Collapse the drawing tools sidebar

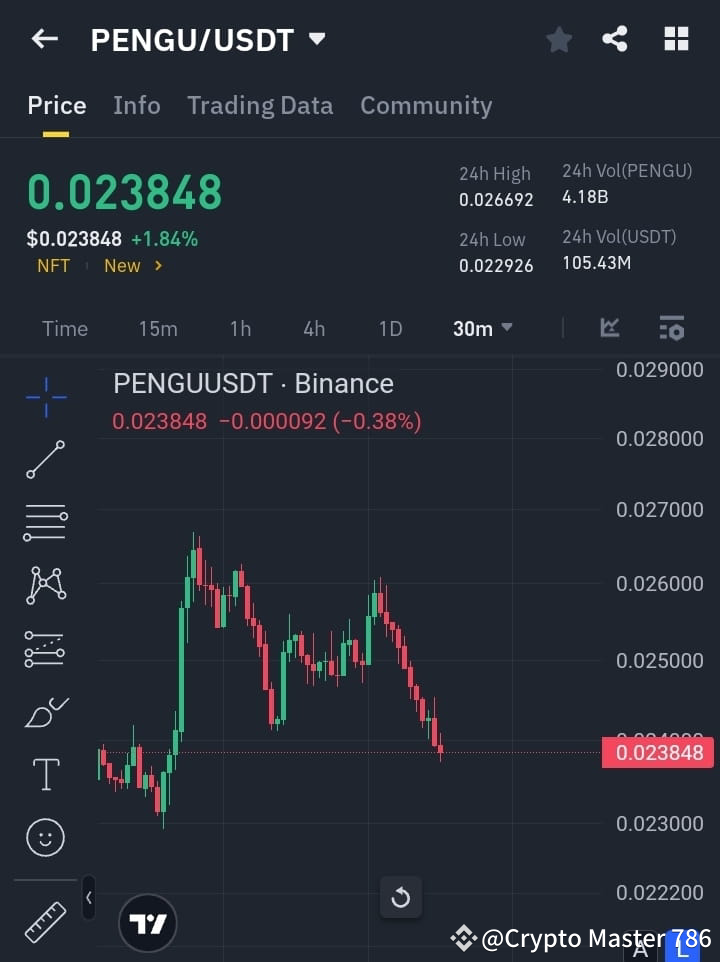click(89, 898)
